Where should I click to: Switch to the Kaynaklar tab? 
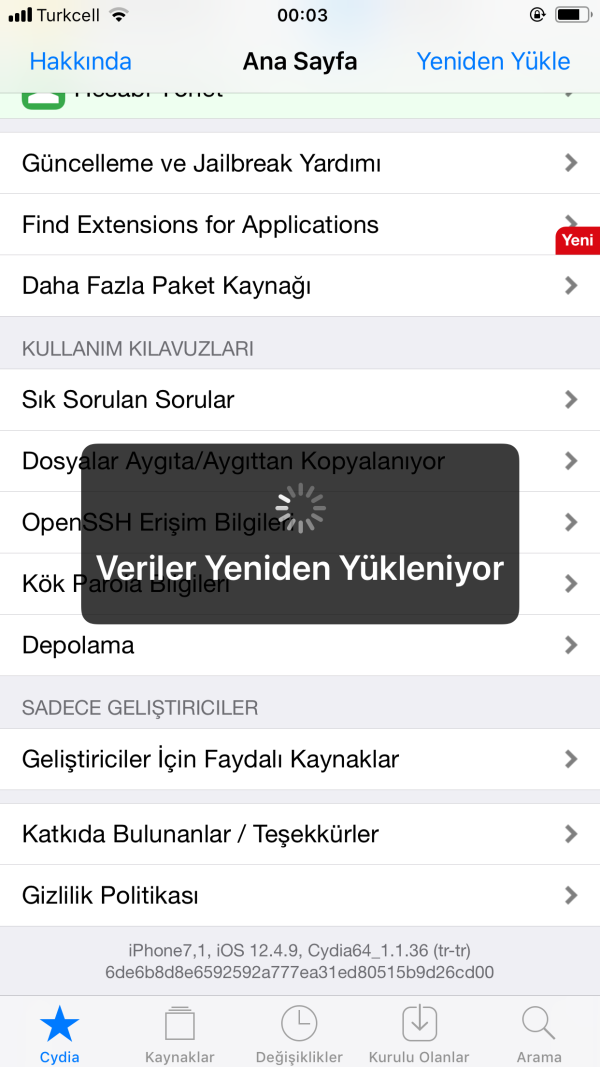click(180, 1034)
